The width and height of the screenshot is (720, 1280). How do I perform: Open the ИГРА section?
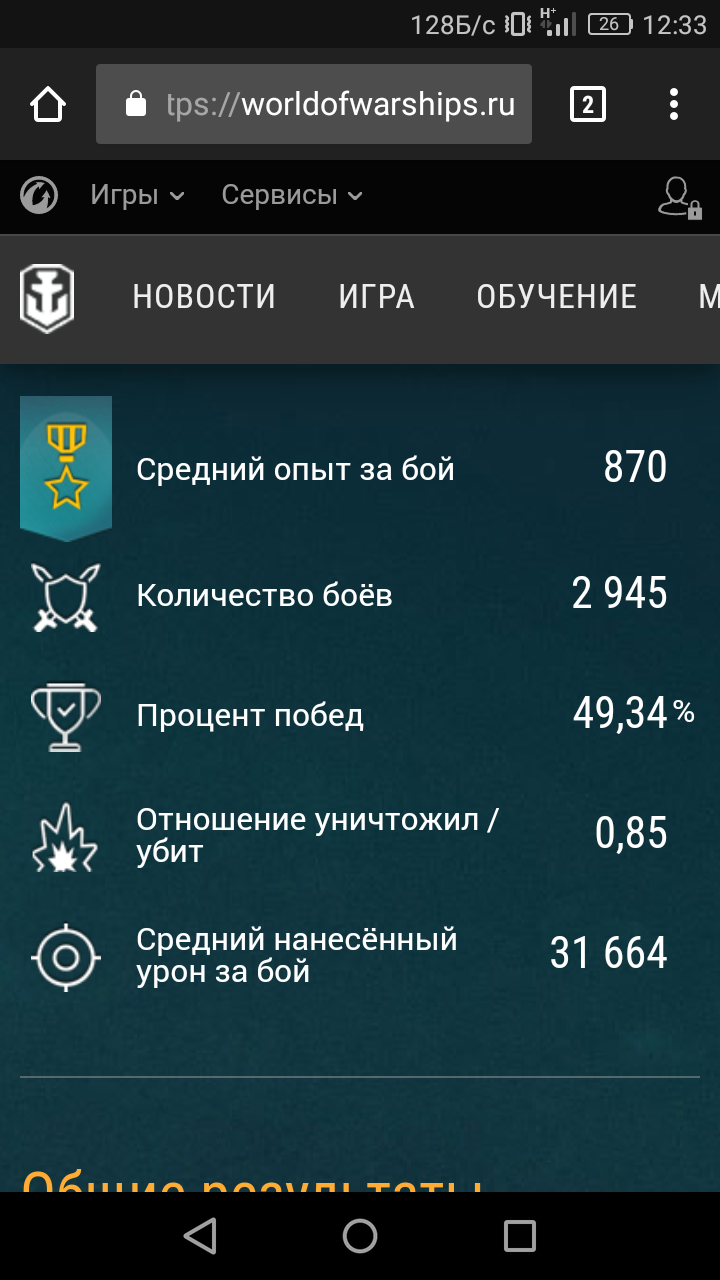(x=376, y=297)
